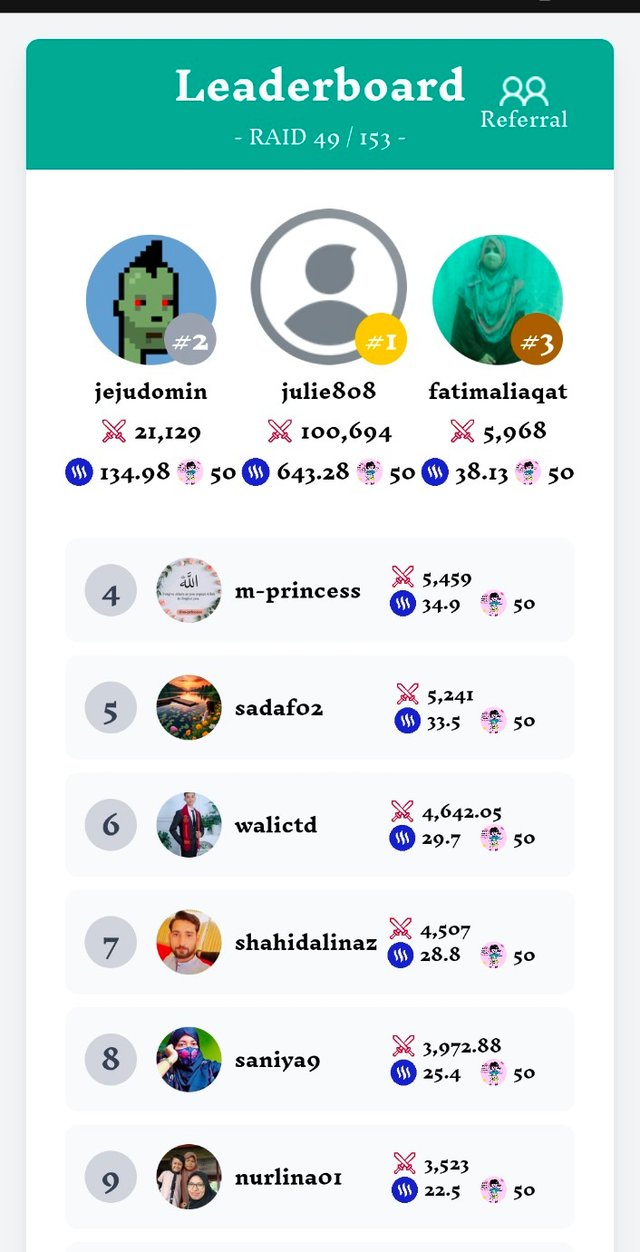Viewport: 640px width, 1252px height.
Task: Tap the walictd row ranked sixth
Action: pyautogui.click(x=320, y=825)
